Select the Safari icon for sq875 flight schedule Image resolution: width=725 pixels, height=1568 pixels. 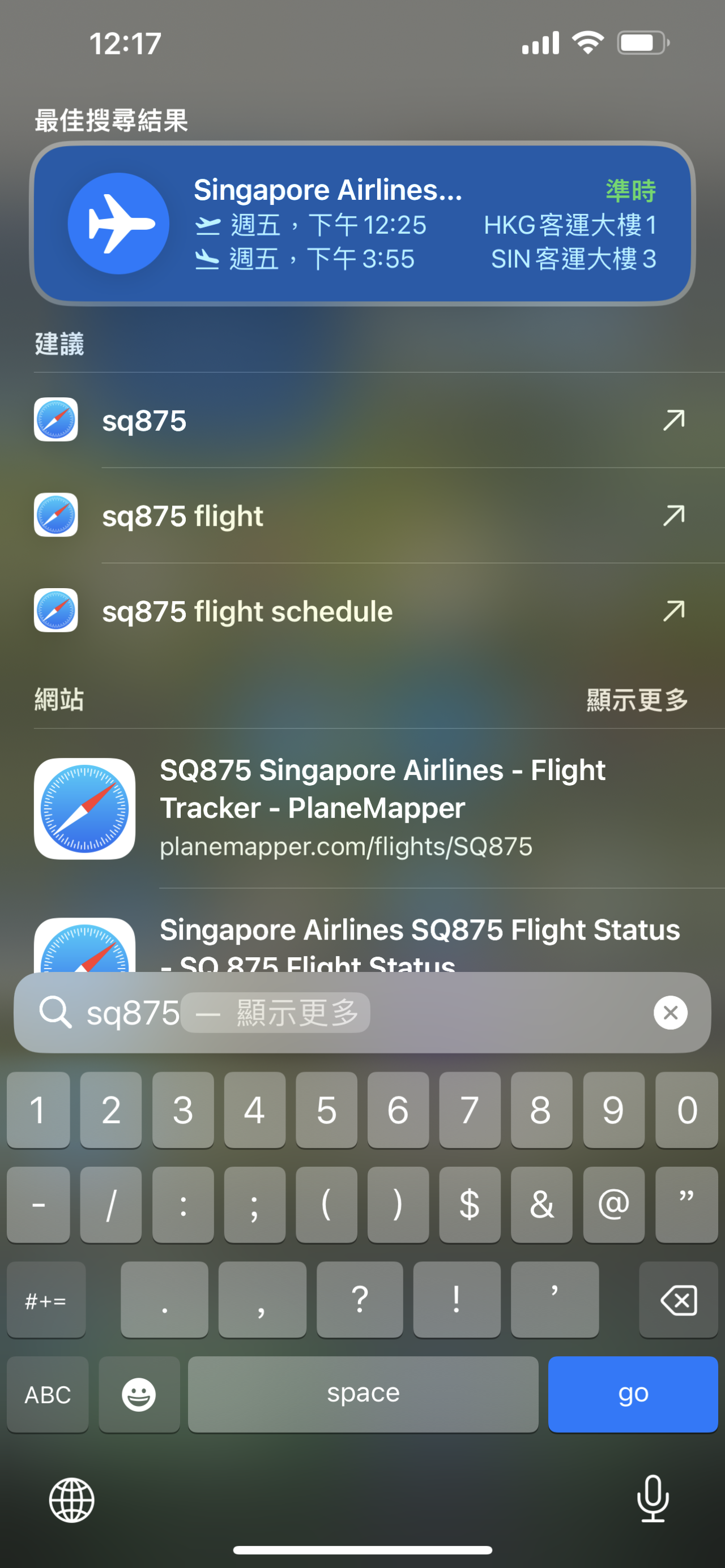coord(56,611)
